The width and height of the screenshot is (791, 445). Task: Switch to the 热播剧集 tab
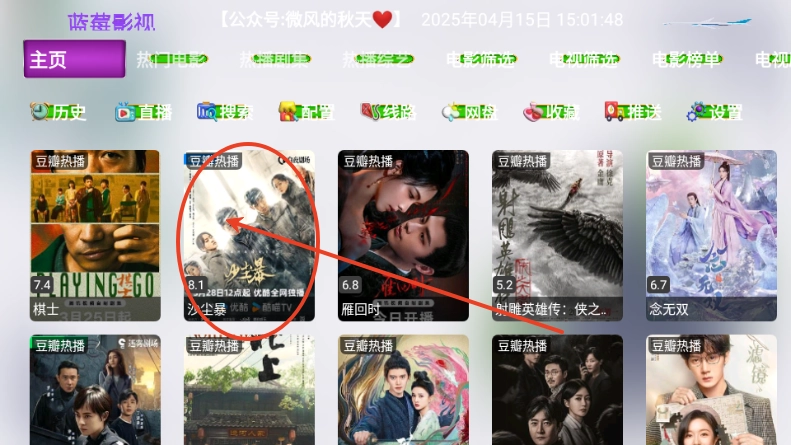coord(275,60)
